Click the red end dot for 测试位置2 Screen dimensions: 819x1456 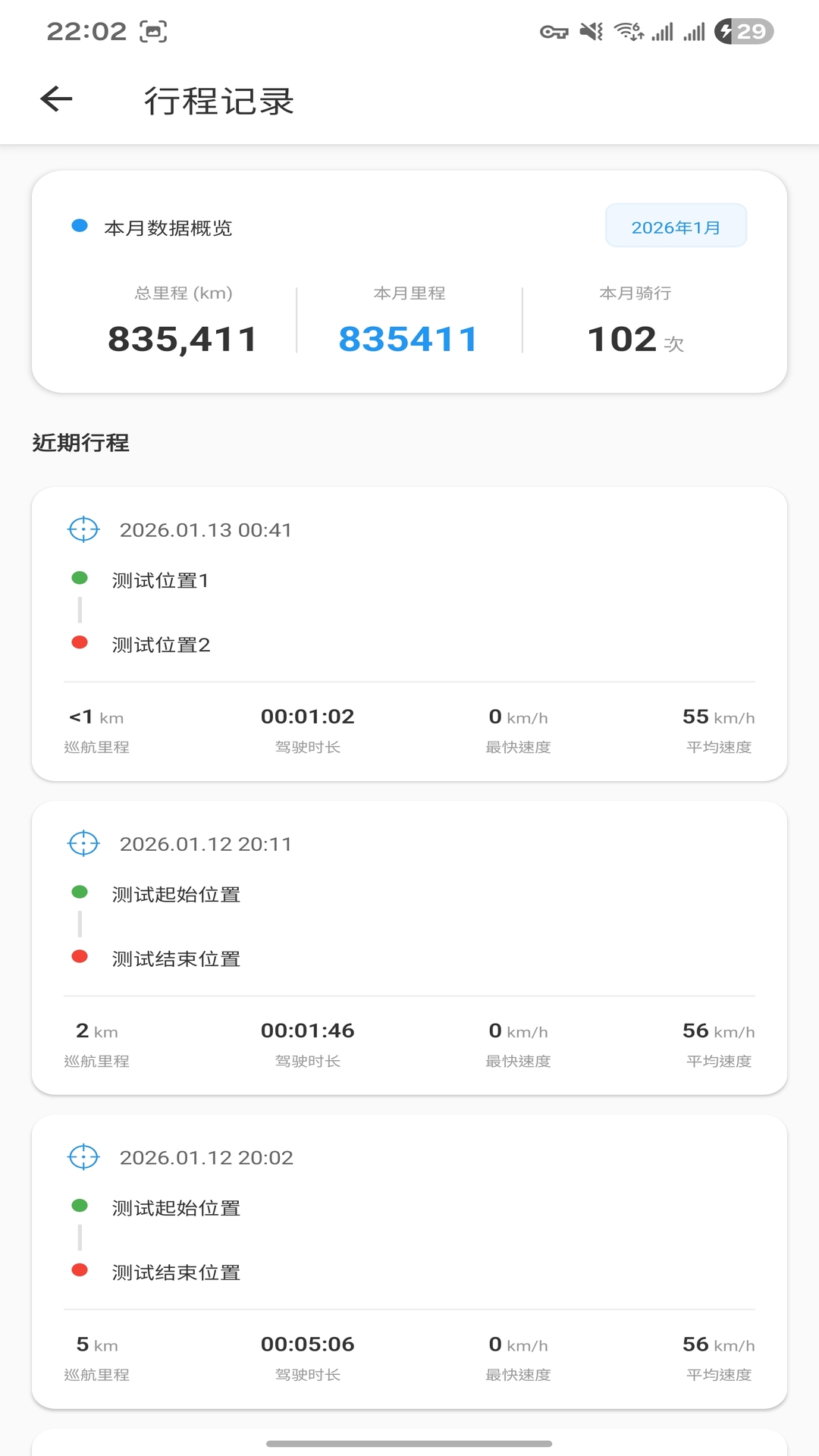(x=81, y=642)
